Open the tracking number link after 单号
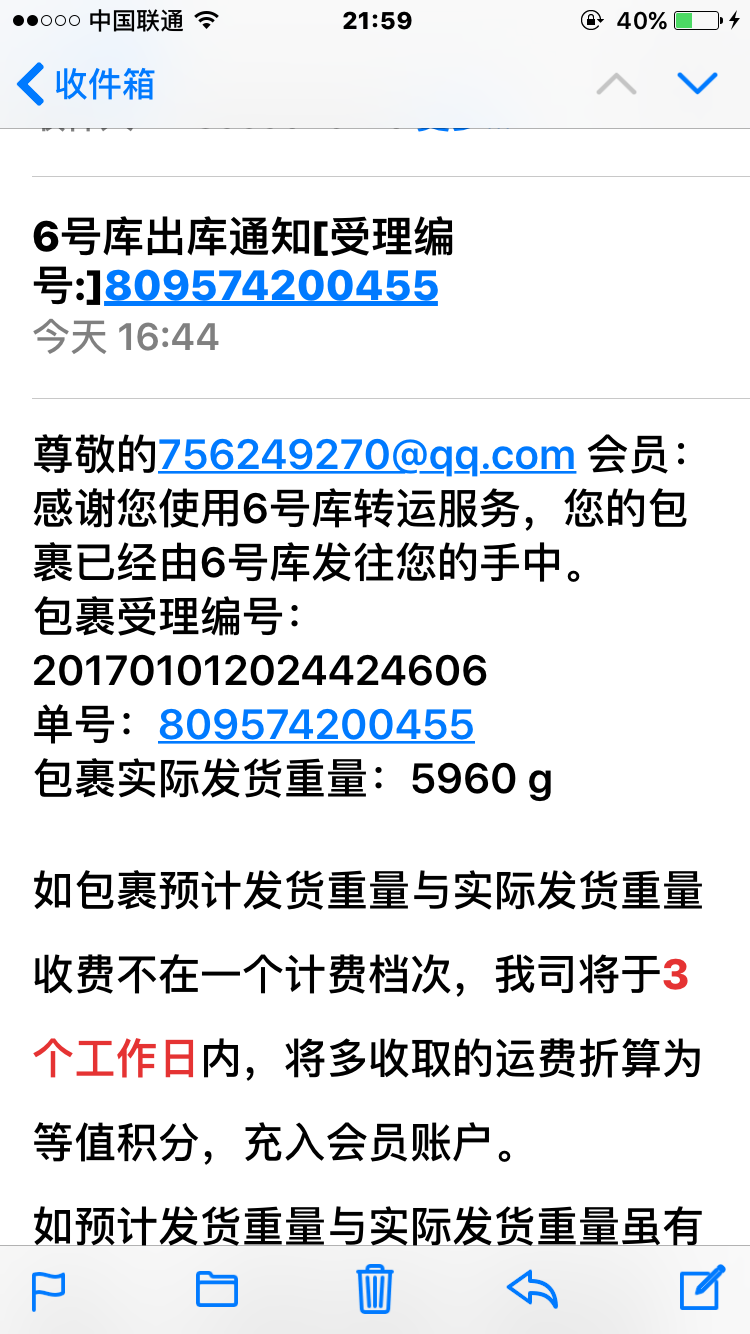Viewport: 750px width, 1334px height. tap(316, 725)
